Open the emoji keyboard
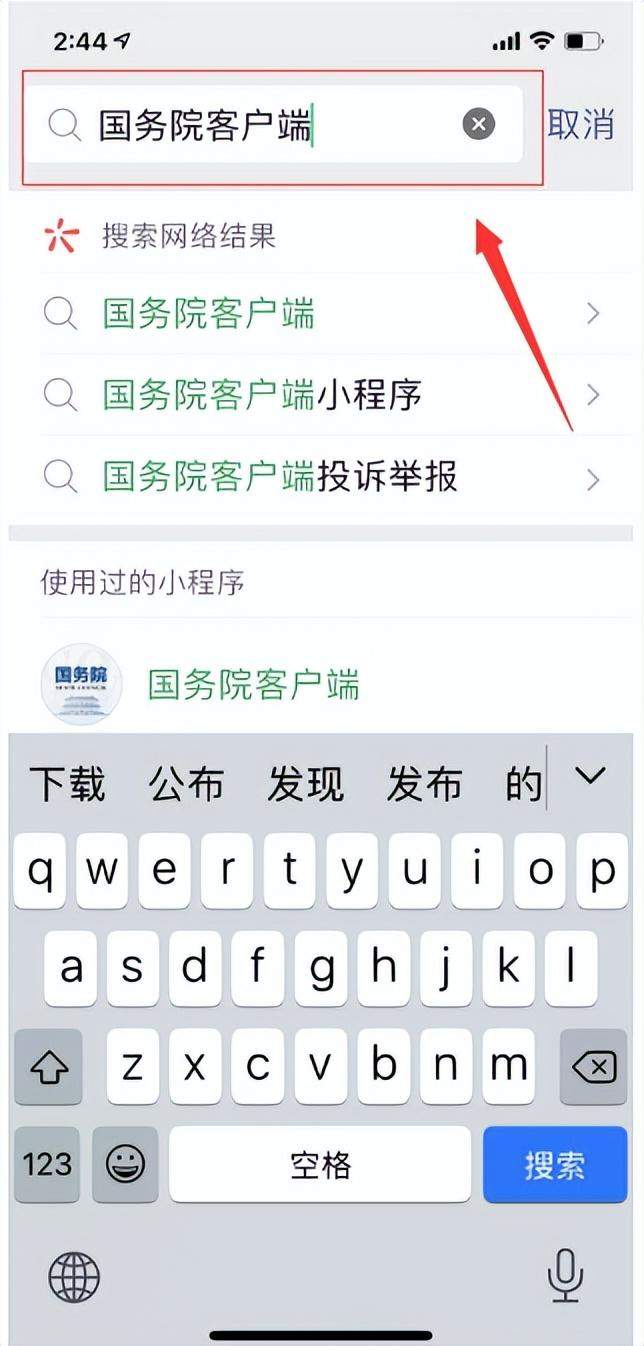Image resolution: width=644 pixels, height=1346 pixels. click(126, 1165)
